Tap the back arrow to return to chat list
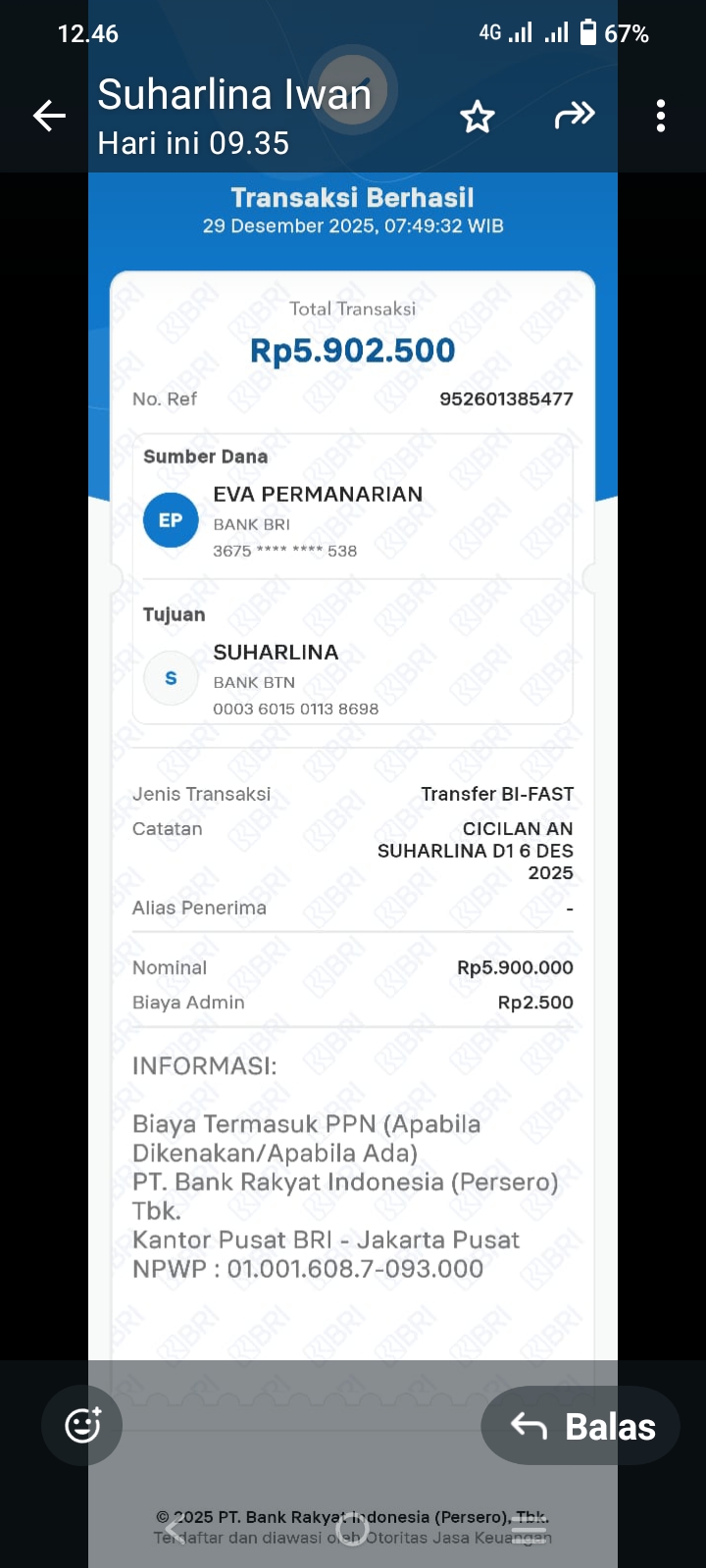This screenshot has height=1568, width=706. coord(49,116)
